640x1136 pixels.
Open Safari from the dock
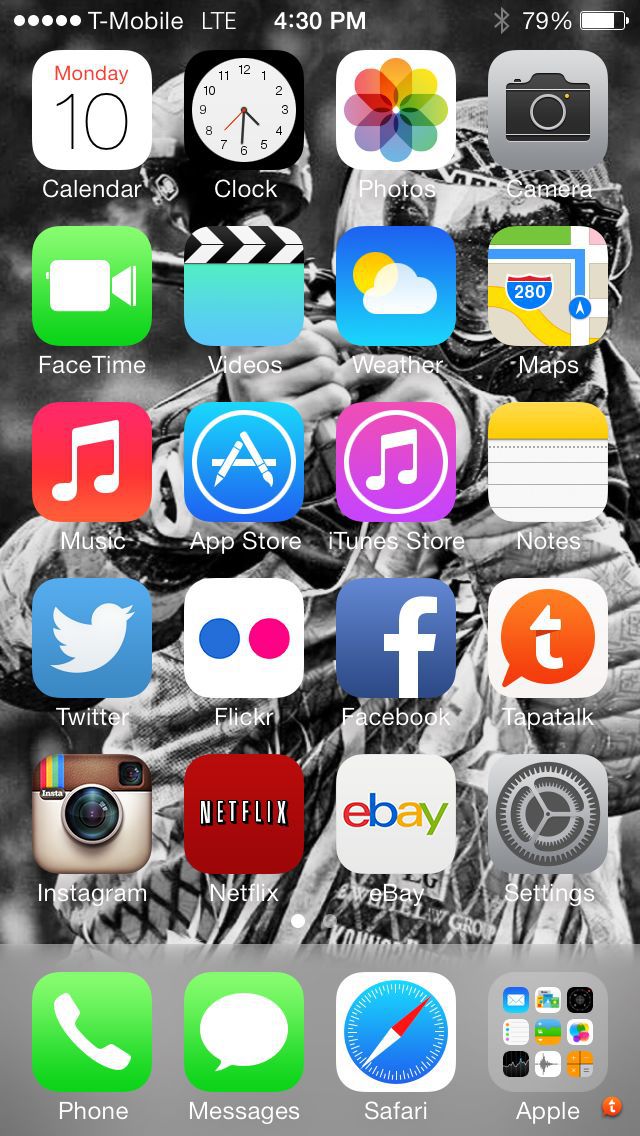396,1032
